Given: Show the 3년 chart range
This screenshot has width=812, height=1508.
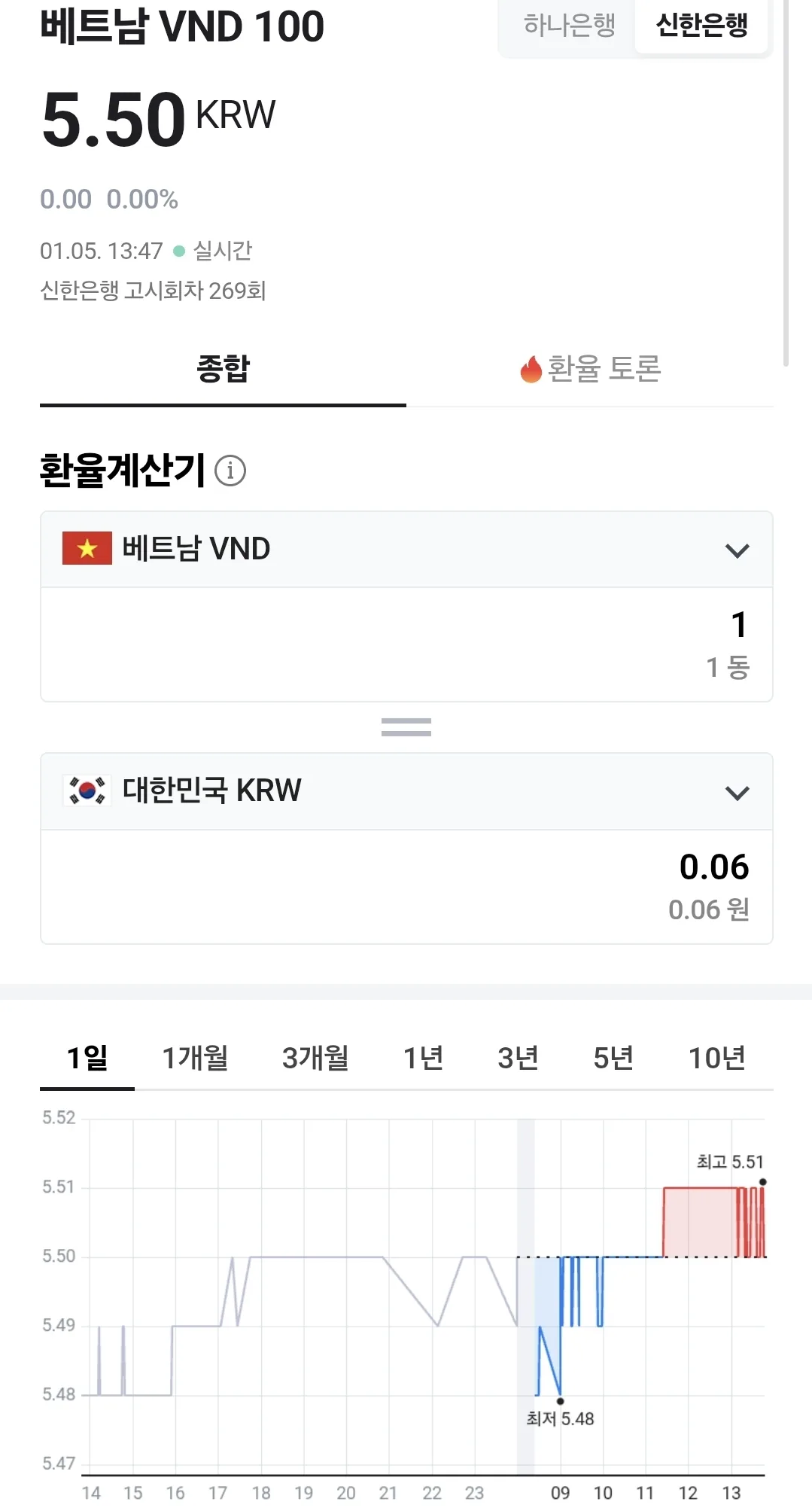Looking at the screenshot, I should click(518, 1058).
